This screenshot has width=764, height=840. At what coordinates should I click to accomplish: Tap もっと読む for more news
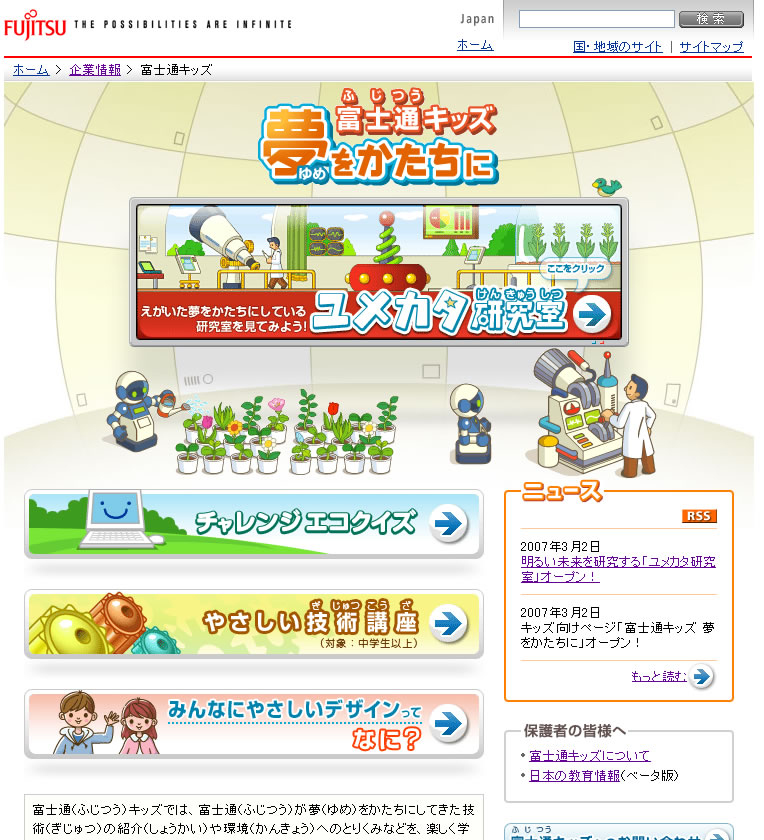659,677
